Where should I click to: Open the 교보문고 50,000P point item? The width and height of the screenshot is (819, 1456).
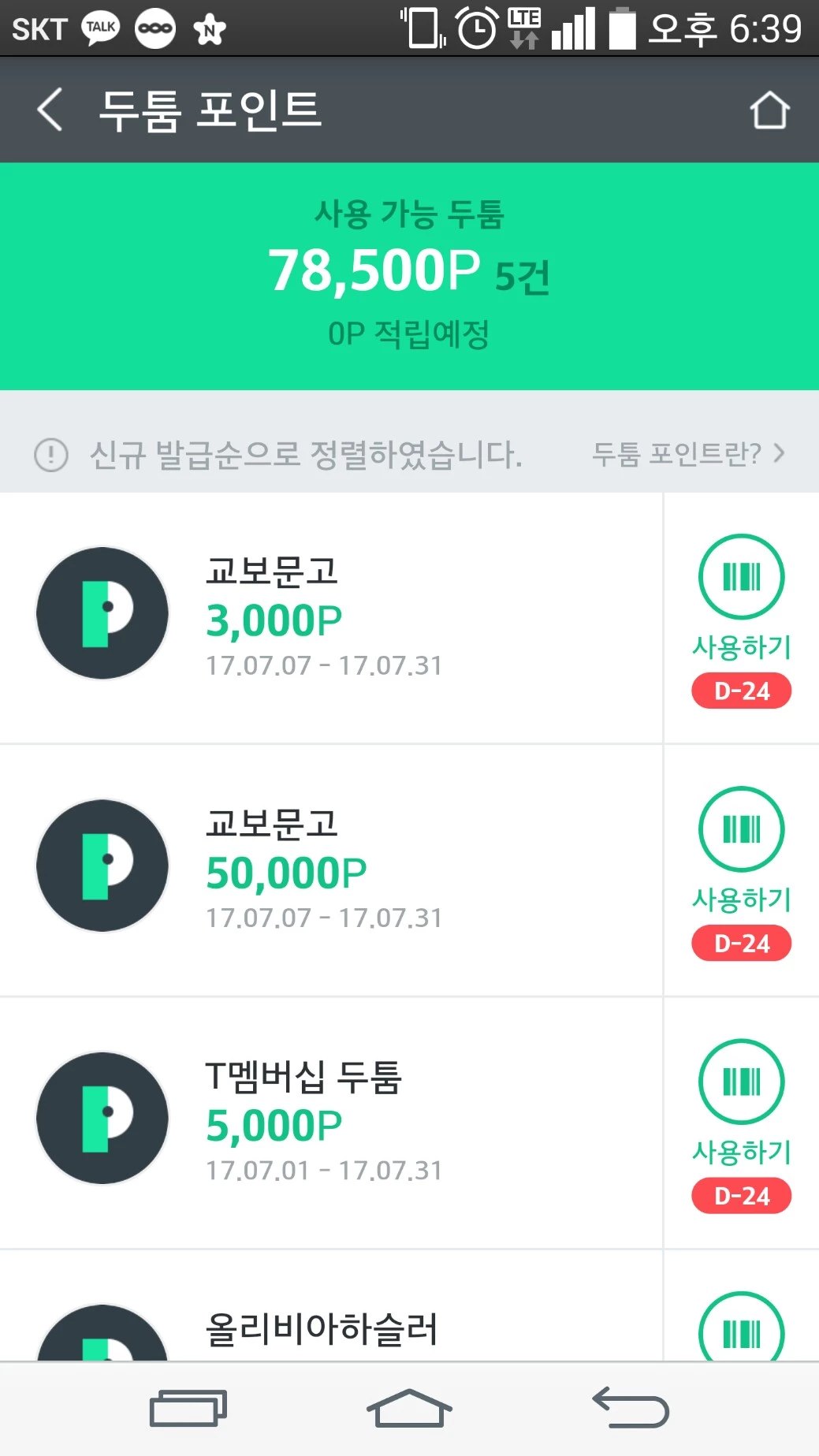coord(331,870)
